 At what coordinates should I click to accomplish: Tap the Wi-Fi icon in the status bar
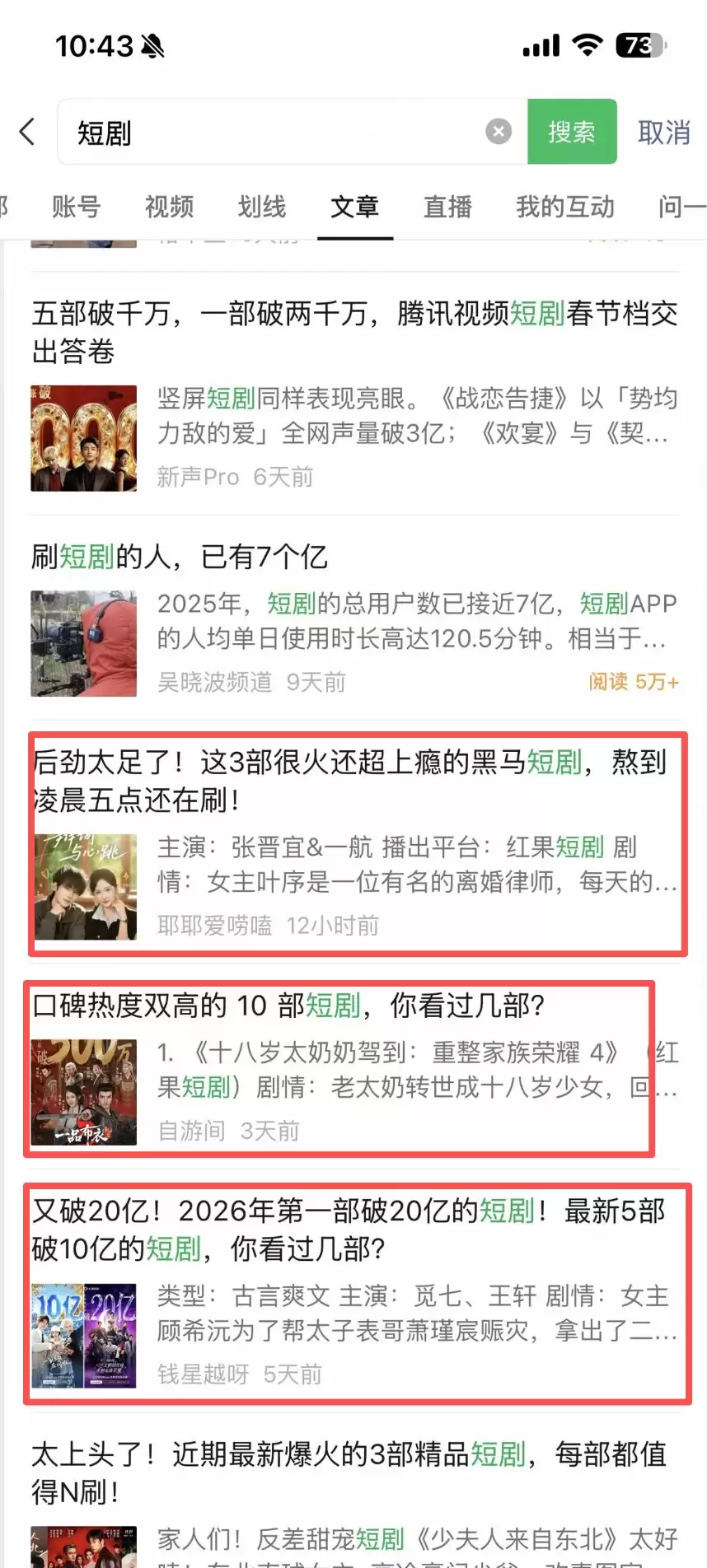pos(587,47)
